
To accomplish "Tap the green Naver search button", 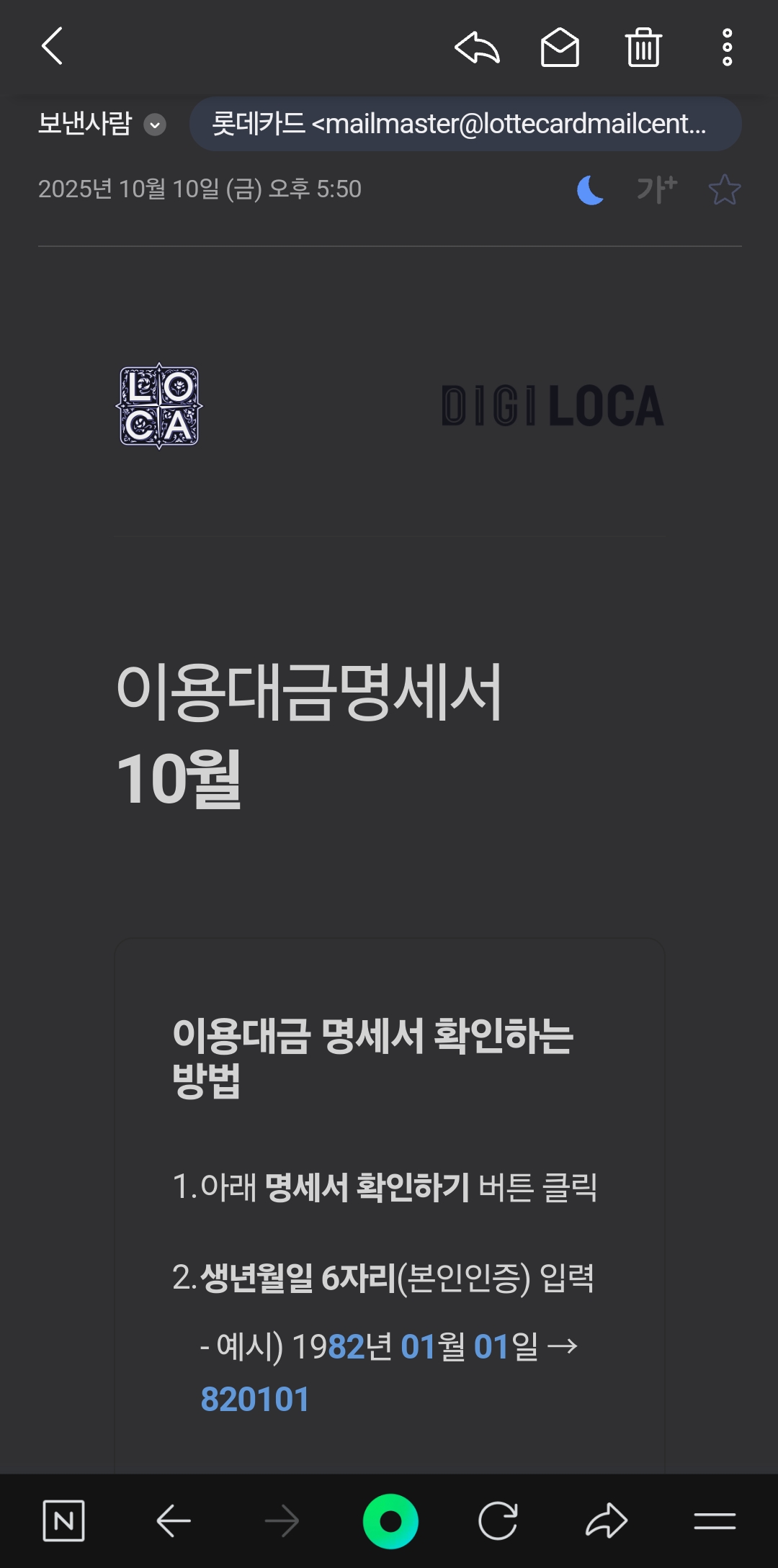I will (390, 1521).
